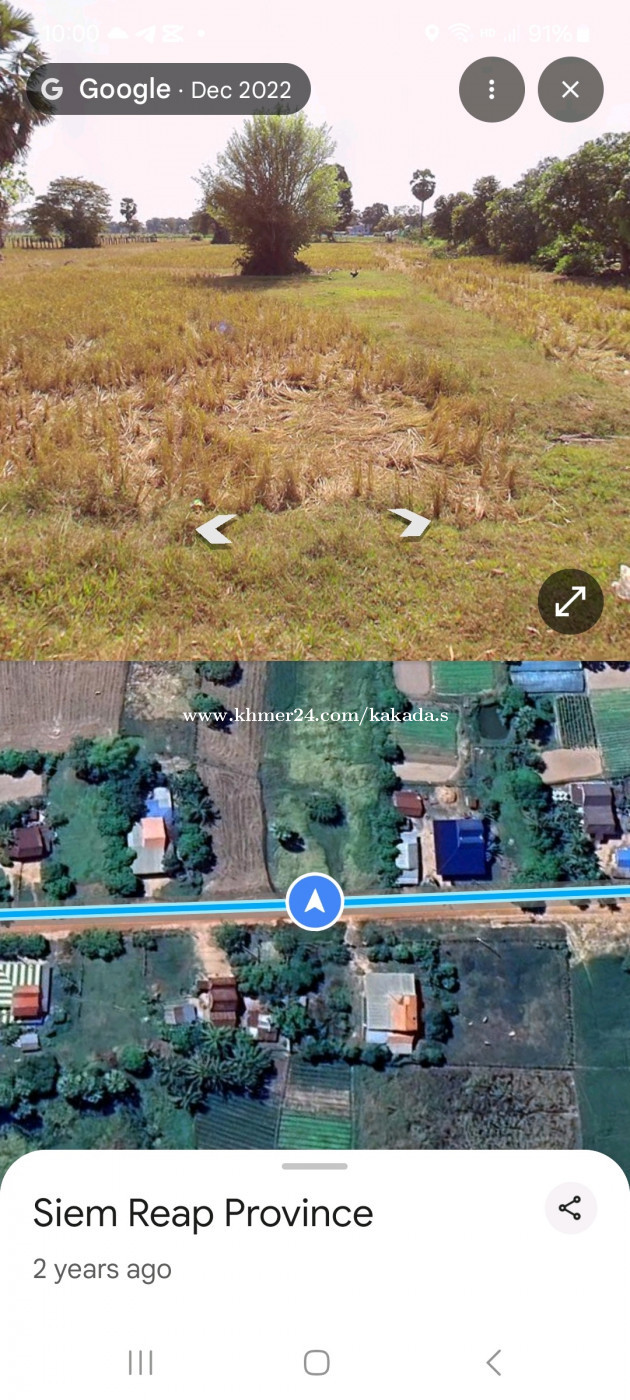Tap the blue position marker on map
630x1400 pixels.
[x=315, y=902]
